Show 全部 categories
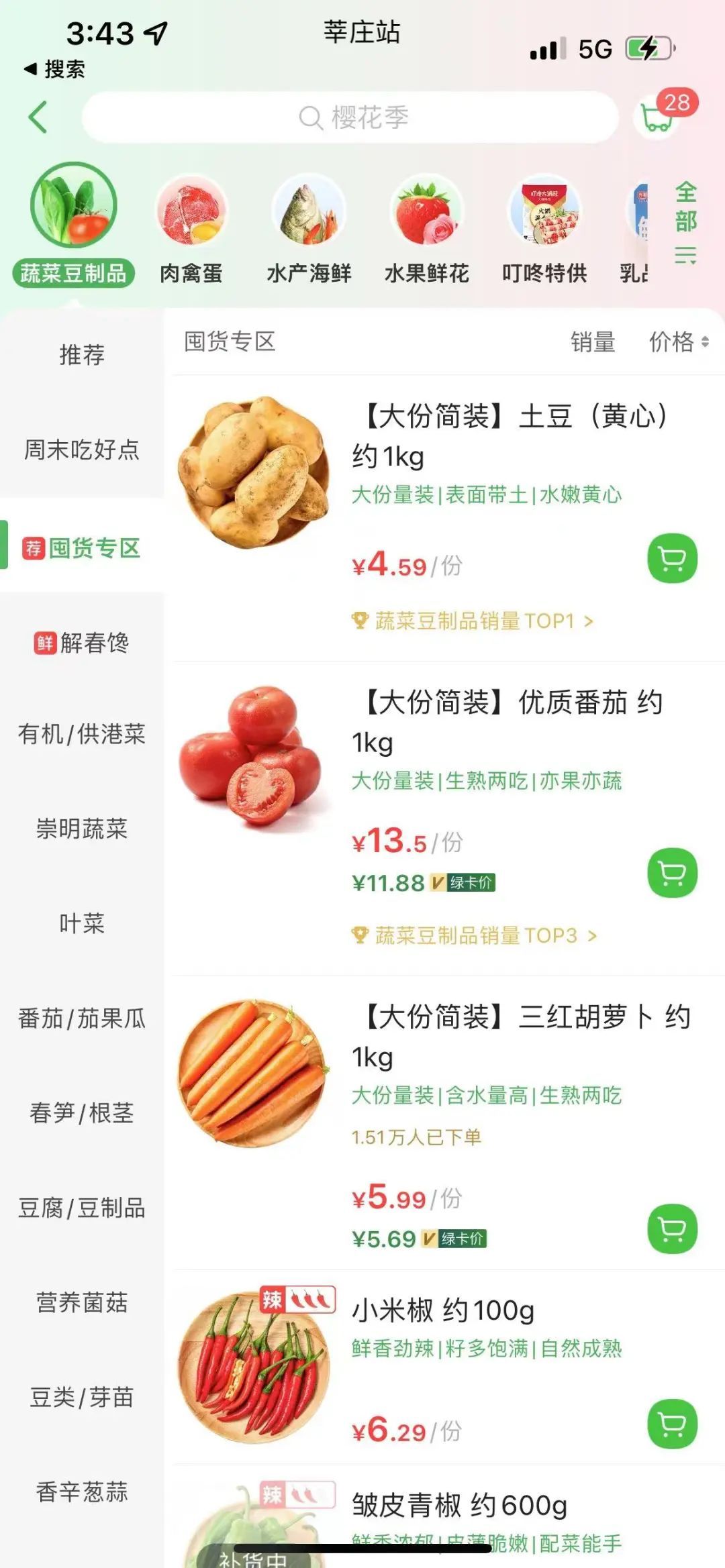Screen dimensions: 725x1568 685,221
